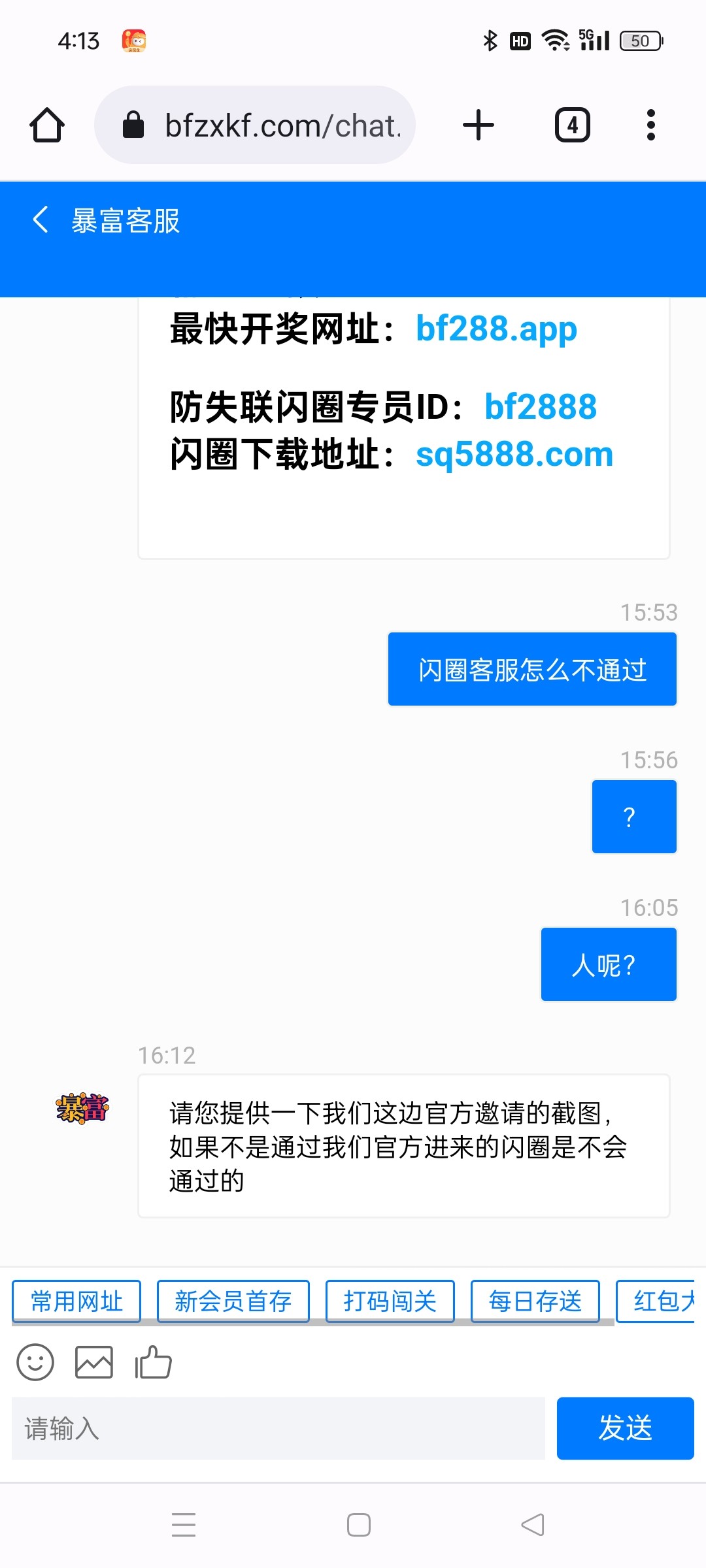Screen dimensions: 706x1568
Task: Attach an image to the chat
Action: [x=94, y=1362]
